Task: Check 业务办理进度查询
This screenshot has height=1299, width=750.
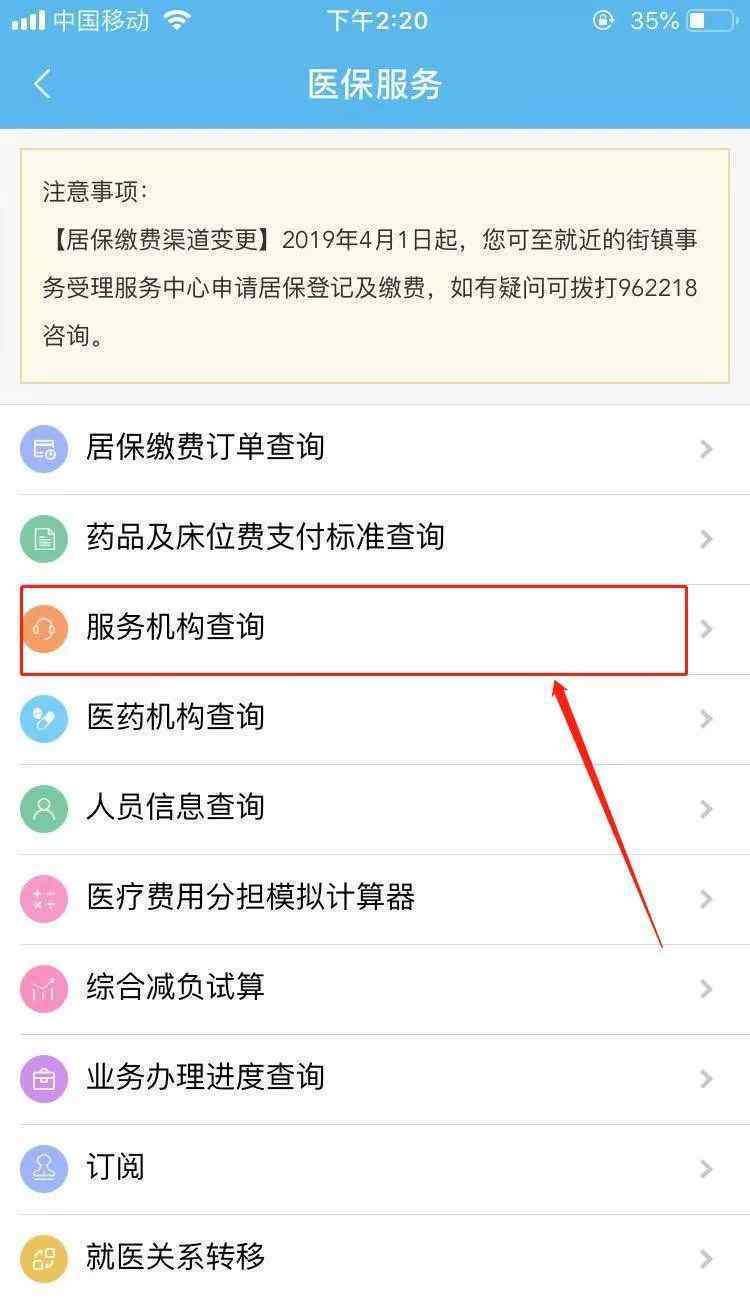Action: pyautogui.click(x=375, y=1079)
